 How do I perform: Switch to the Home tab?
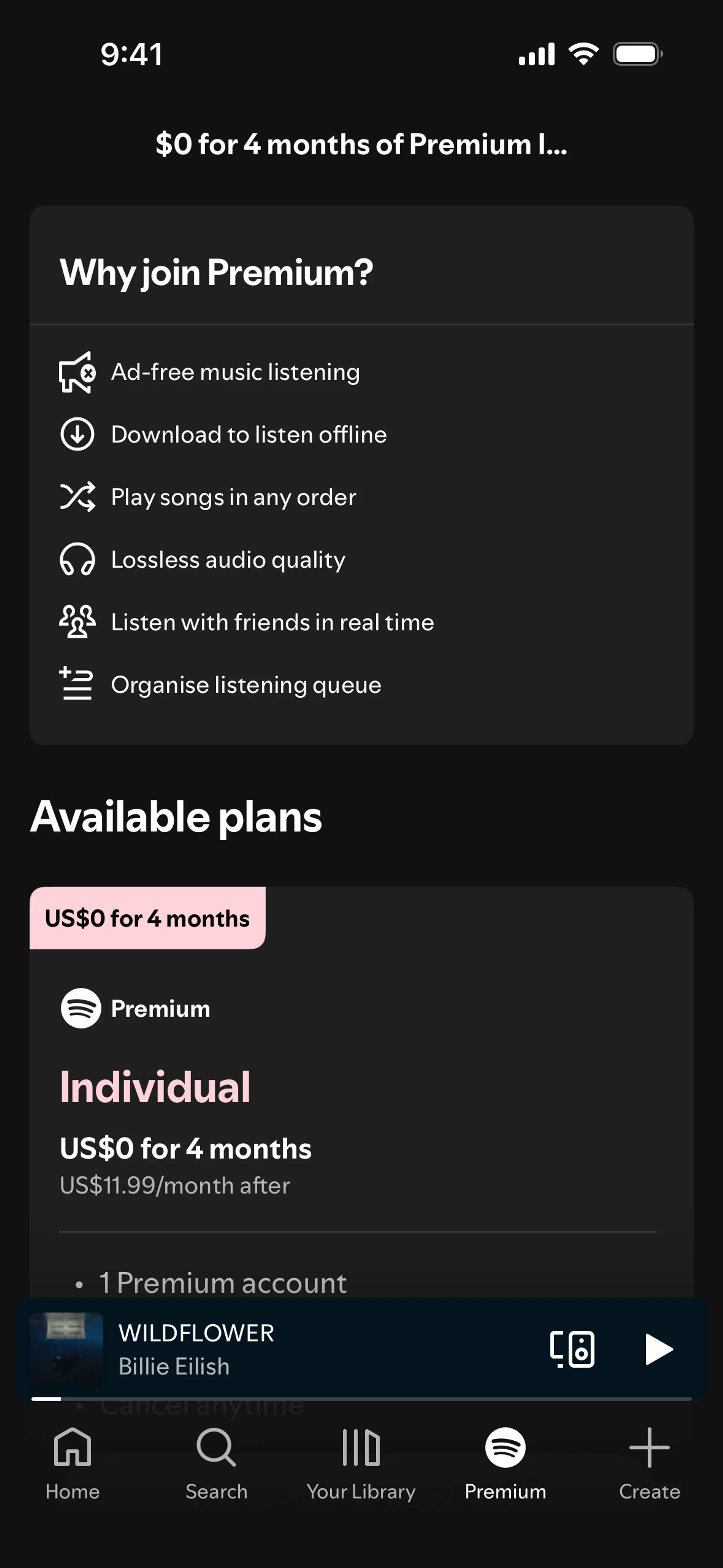point(72,1464)
